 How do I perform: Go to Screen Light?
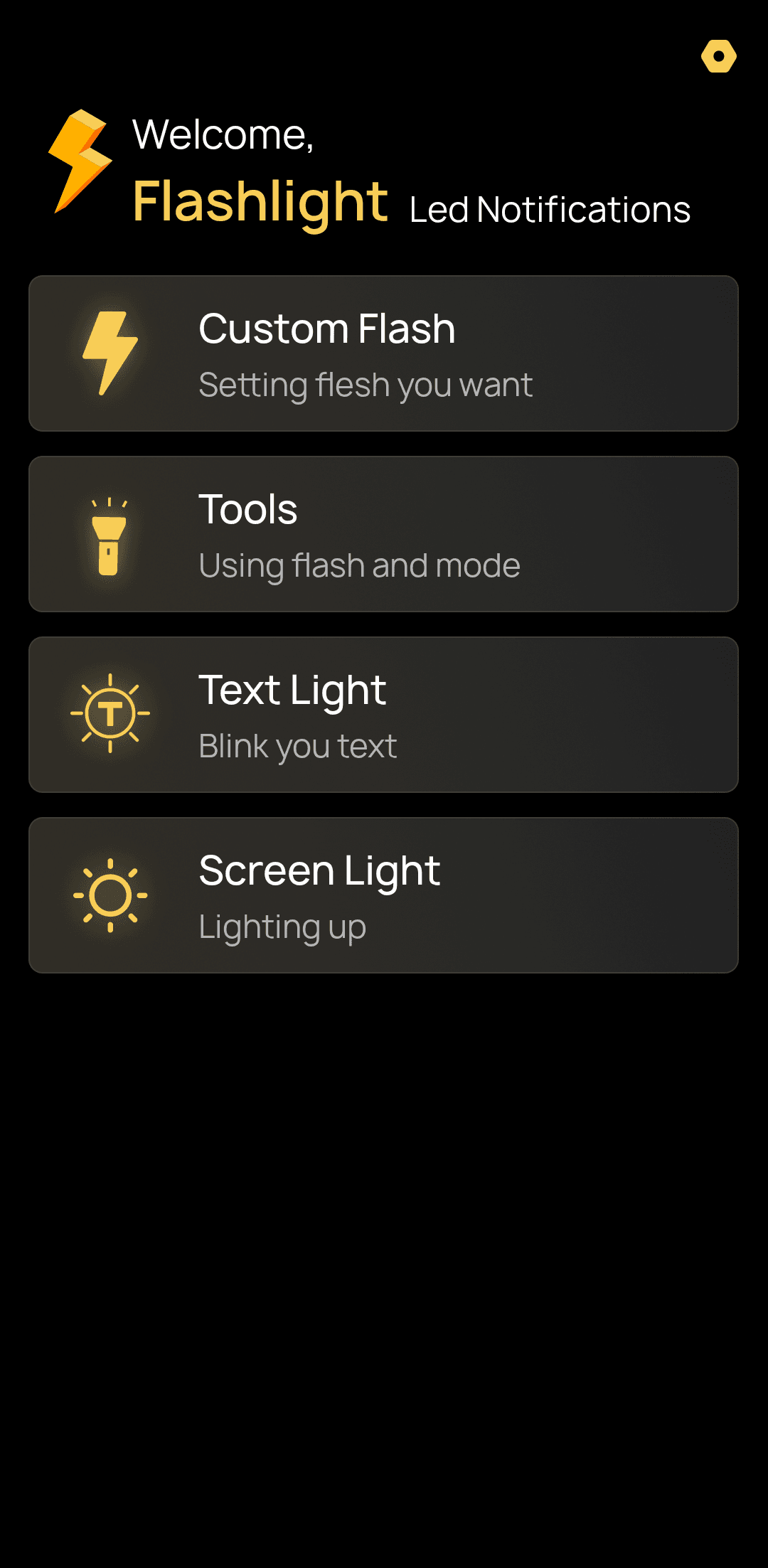[x=383, y=895]
